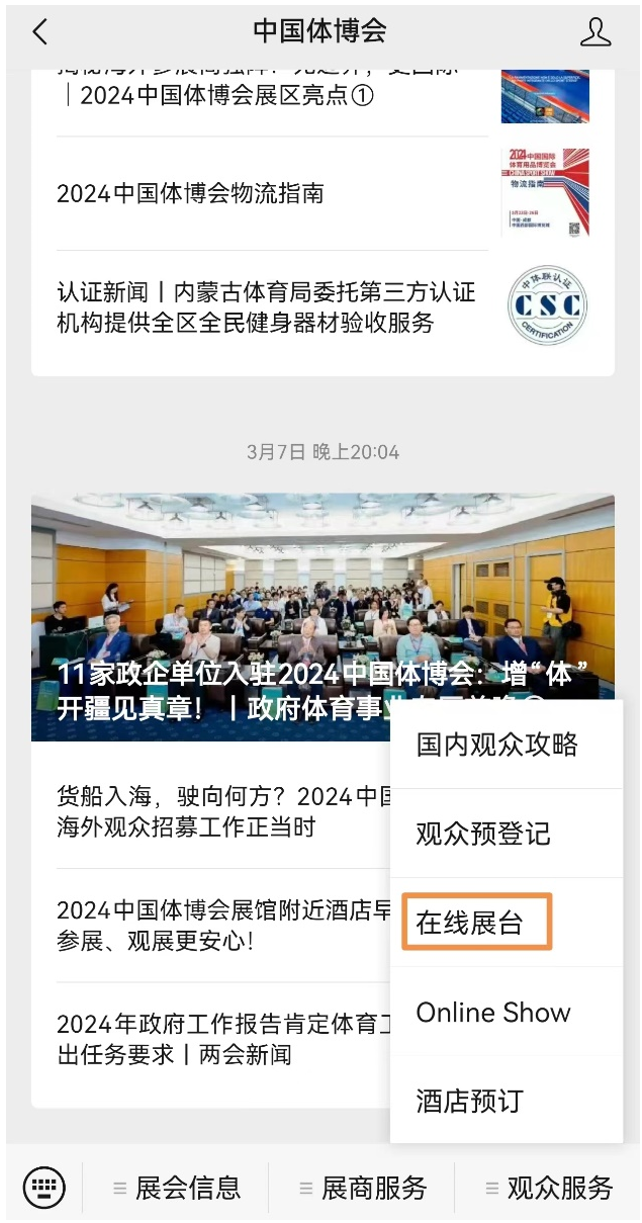Choose Online Show menu option
The width and height of the screenshot is (642, 1223).
pos(493,1012)
